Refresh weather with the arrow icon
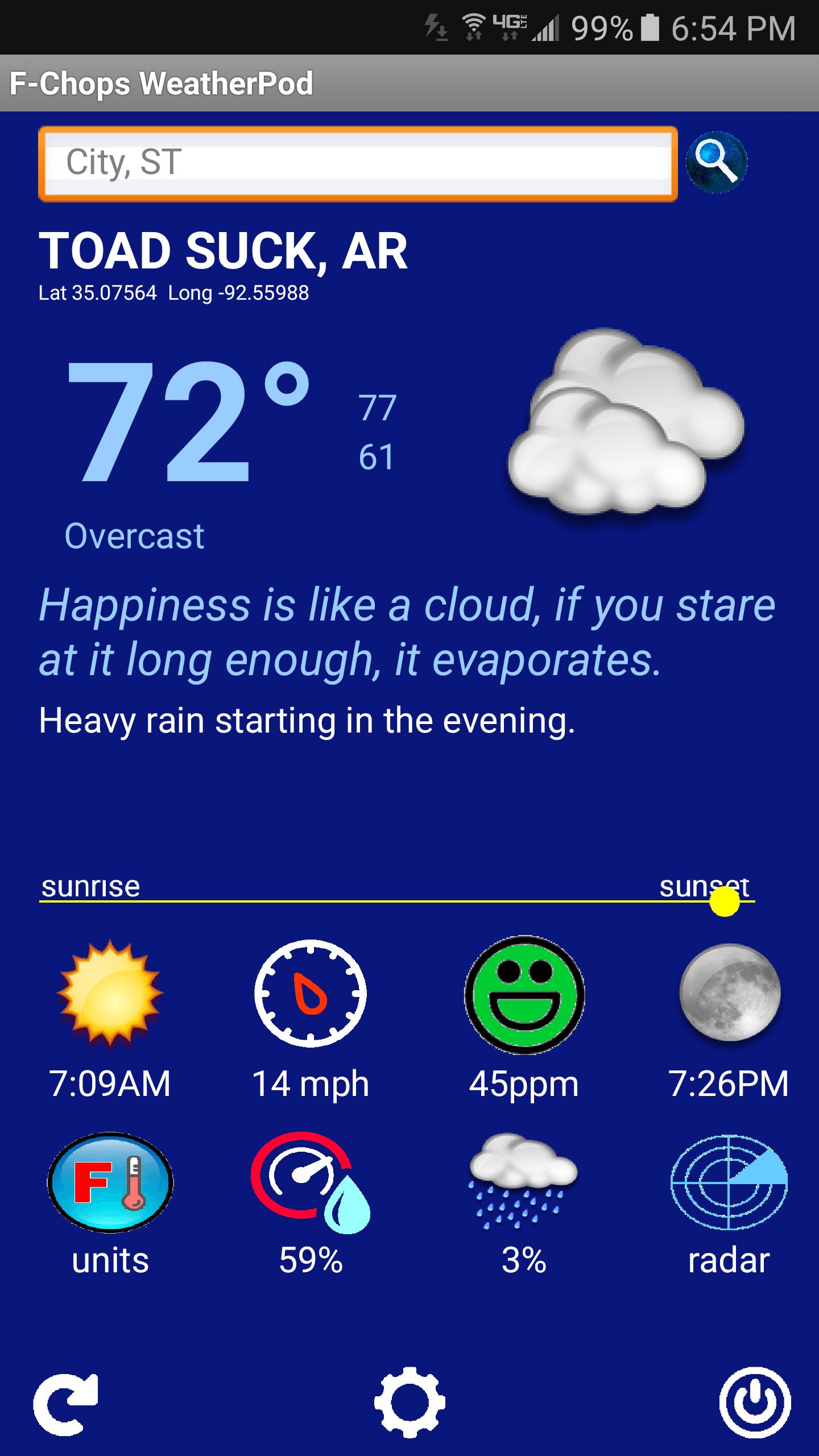The width and height of the screenshot is (819, 1456). point(66,1403)
